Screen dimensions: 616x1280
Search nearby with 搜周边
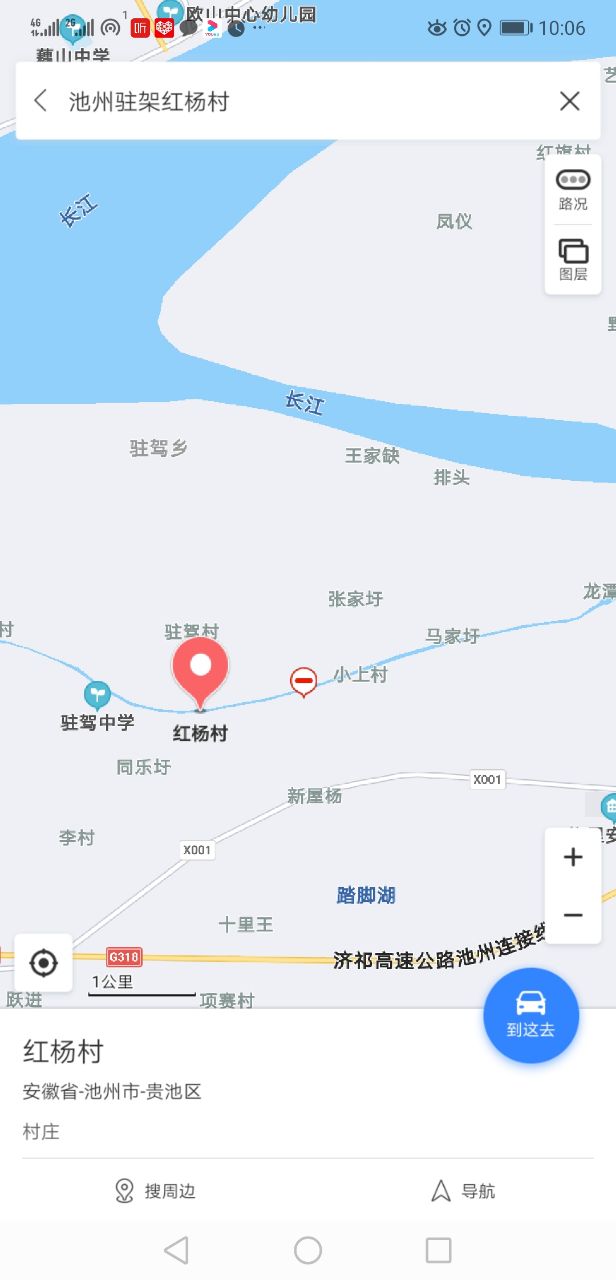pyautogui.click(x=154, y=1191)
